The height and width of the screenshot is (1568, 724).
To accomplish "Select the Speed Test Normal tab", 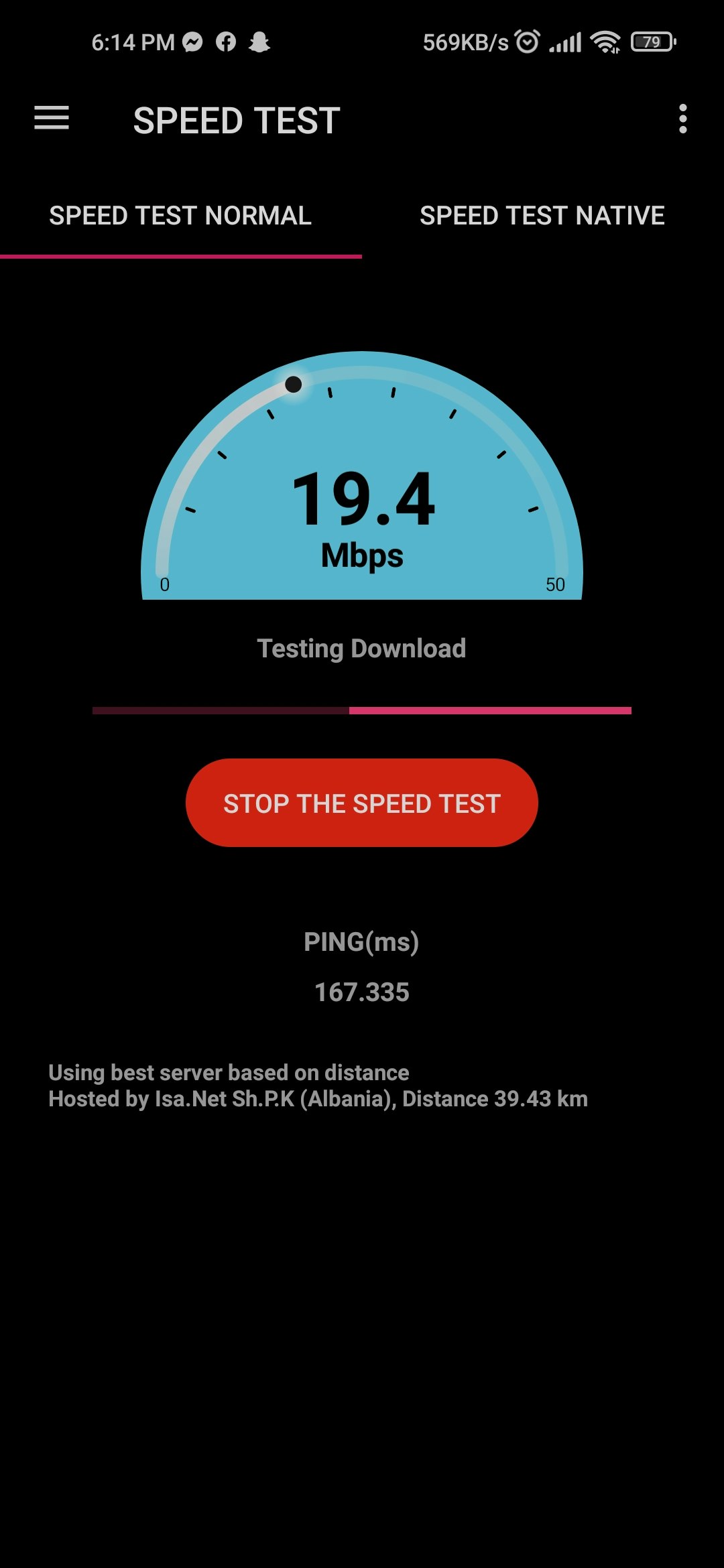I will coord(180,216).
